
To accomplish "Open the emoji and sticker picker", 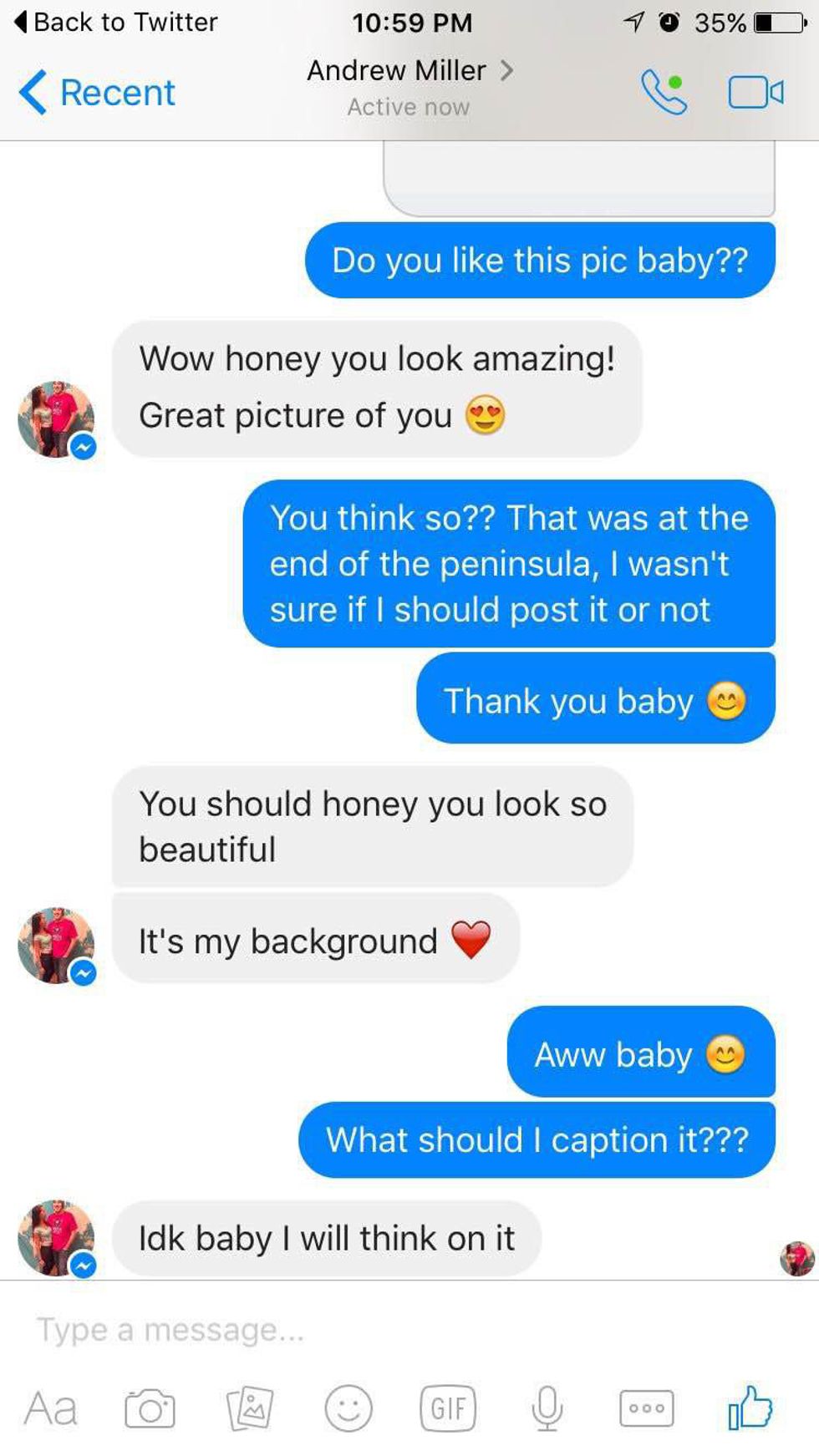I will click(x=348, y=1408).
